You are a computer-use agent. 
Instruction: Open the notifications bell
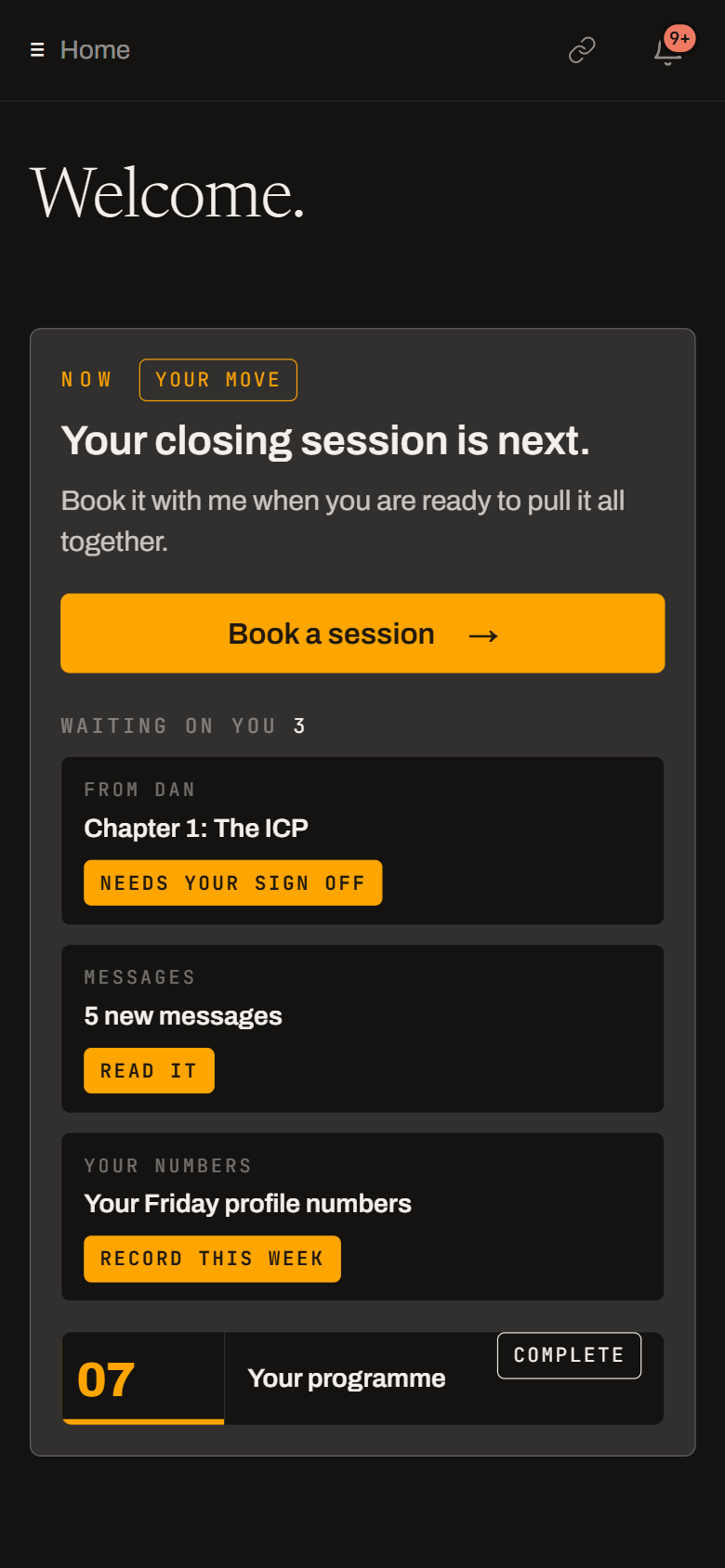[x=668, y=50]
